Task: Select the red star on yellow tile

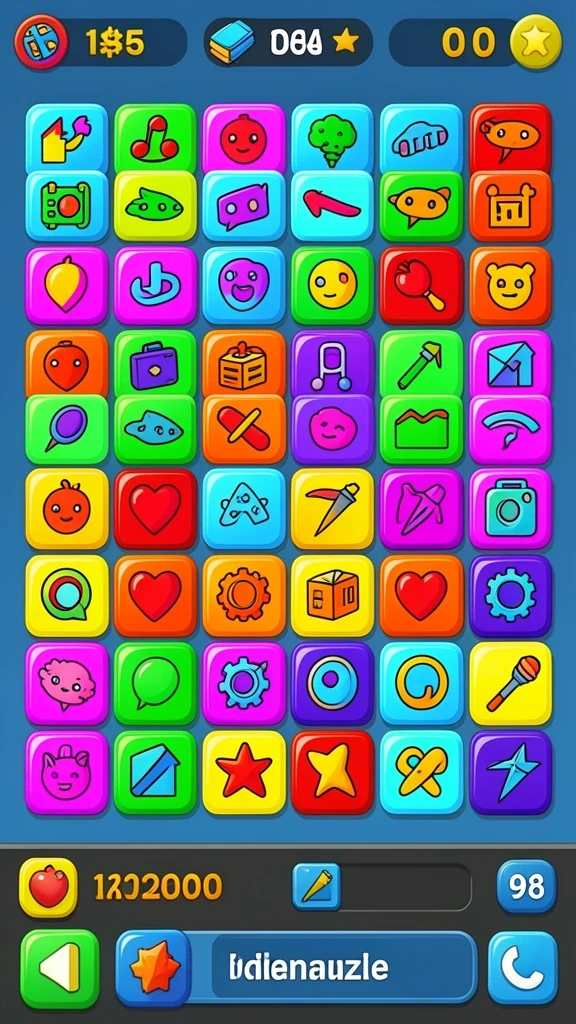Action: [244, 772]
